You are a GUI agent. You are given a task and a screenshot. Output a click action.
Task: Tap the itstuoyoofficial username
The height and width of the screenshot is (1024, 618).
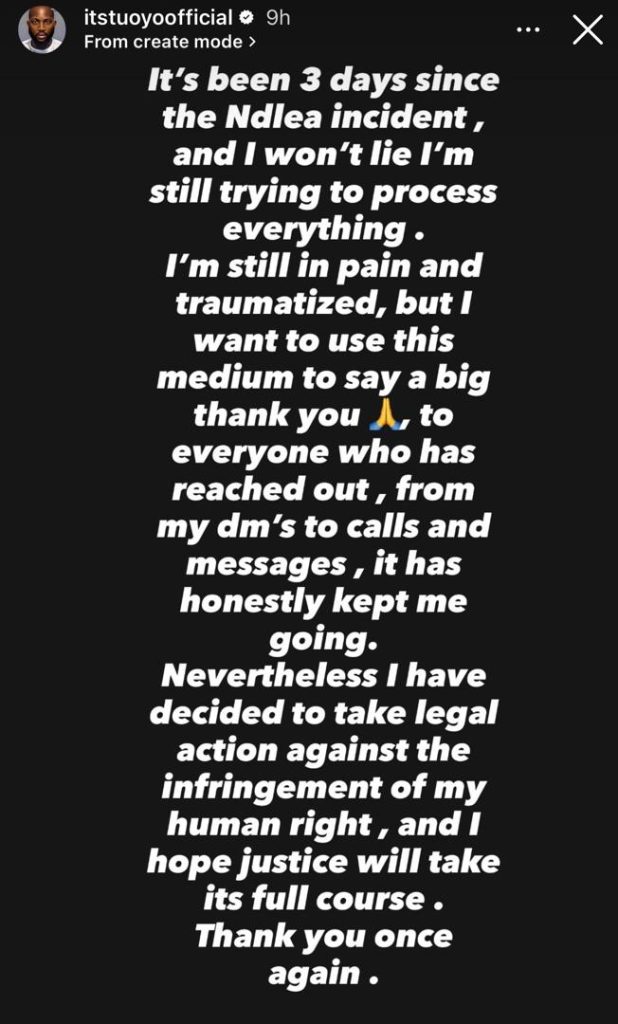(160, 19)
